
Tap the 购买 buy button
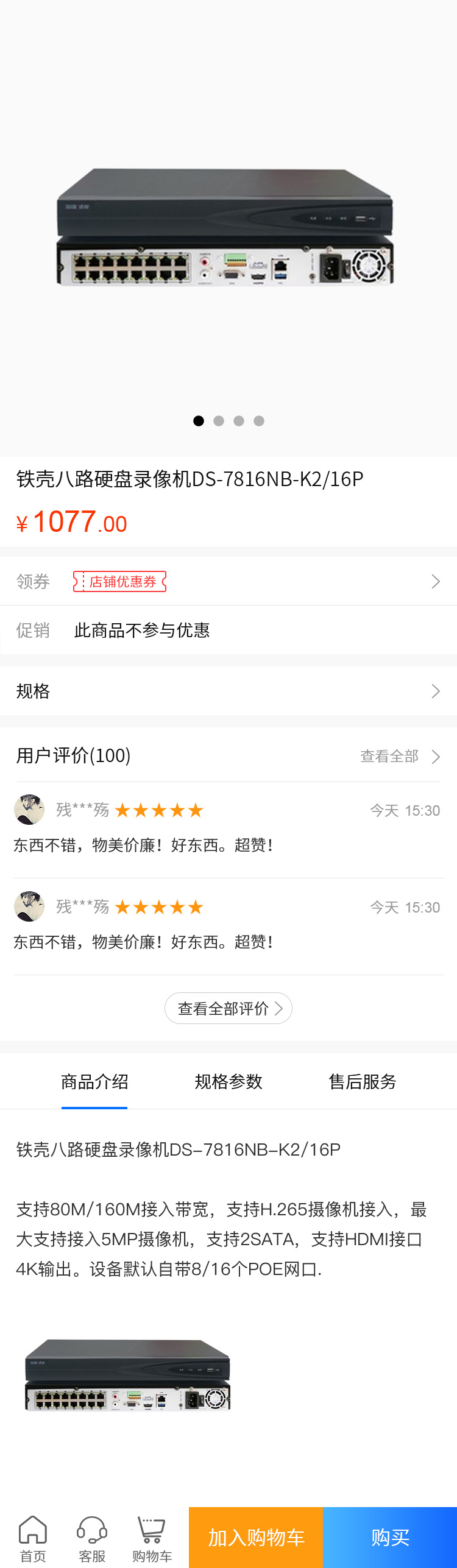[390, 1538]
